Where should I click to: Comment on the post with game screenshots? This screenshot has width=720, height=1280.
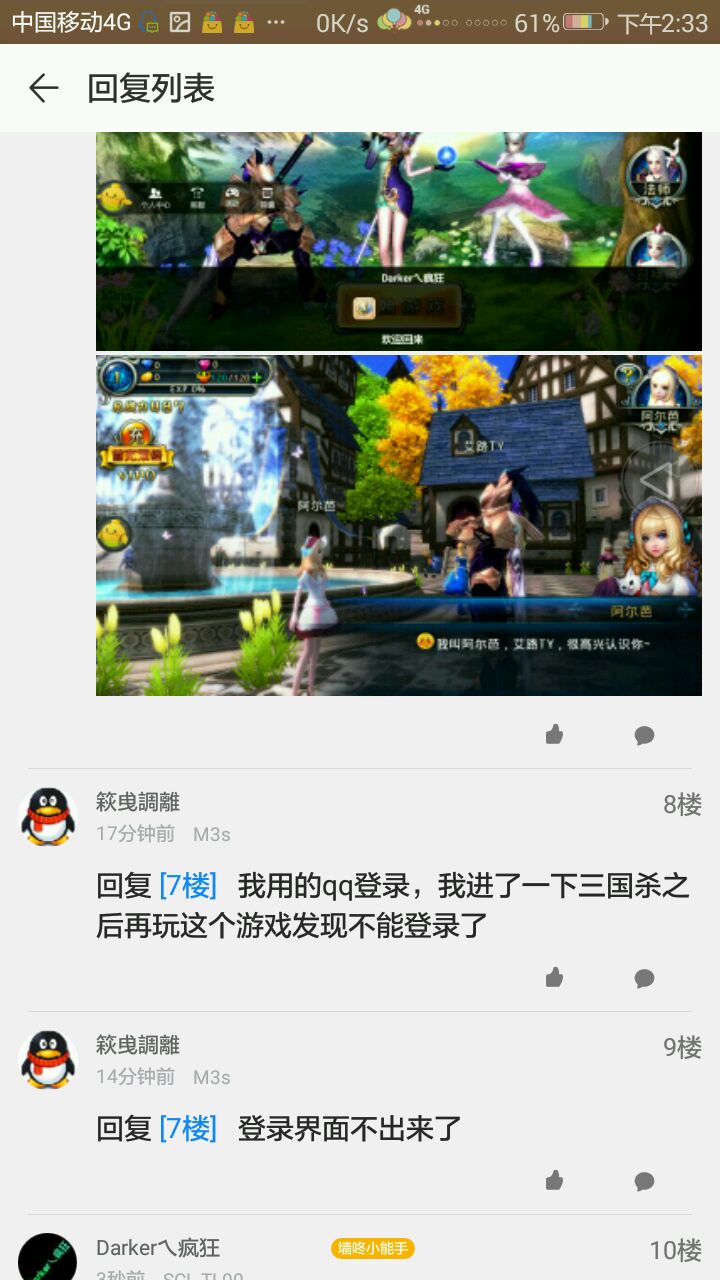[x=644, y=735]
